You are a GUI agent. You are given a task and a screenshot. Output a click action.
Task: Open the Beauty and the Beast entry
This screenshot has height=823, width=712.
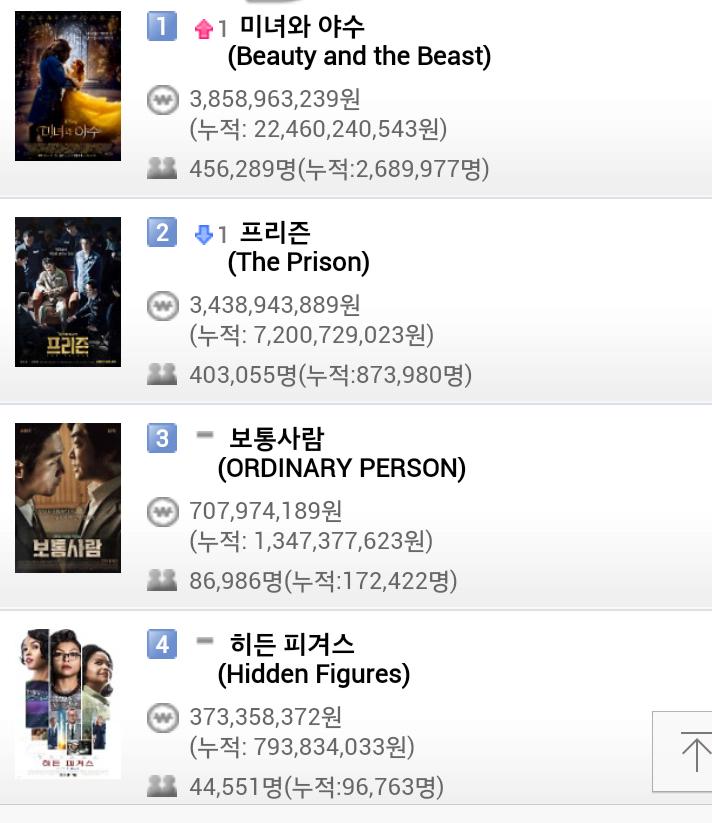point(359,41)
